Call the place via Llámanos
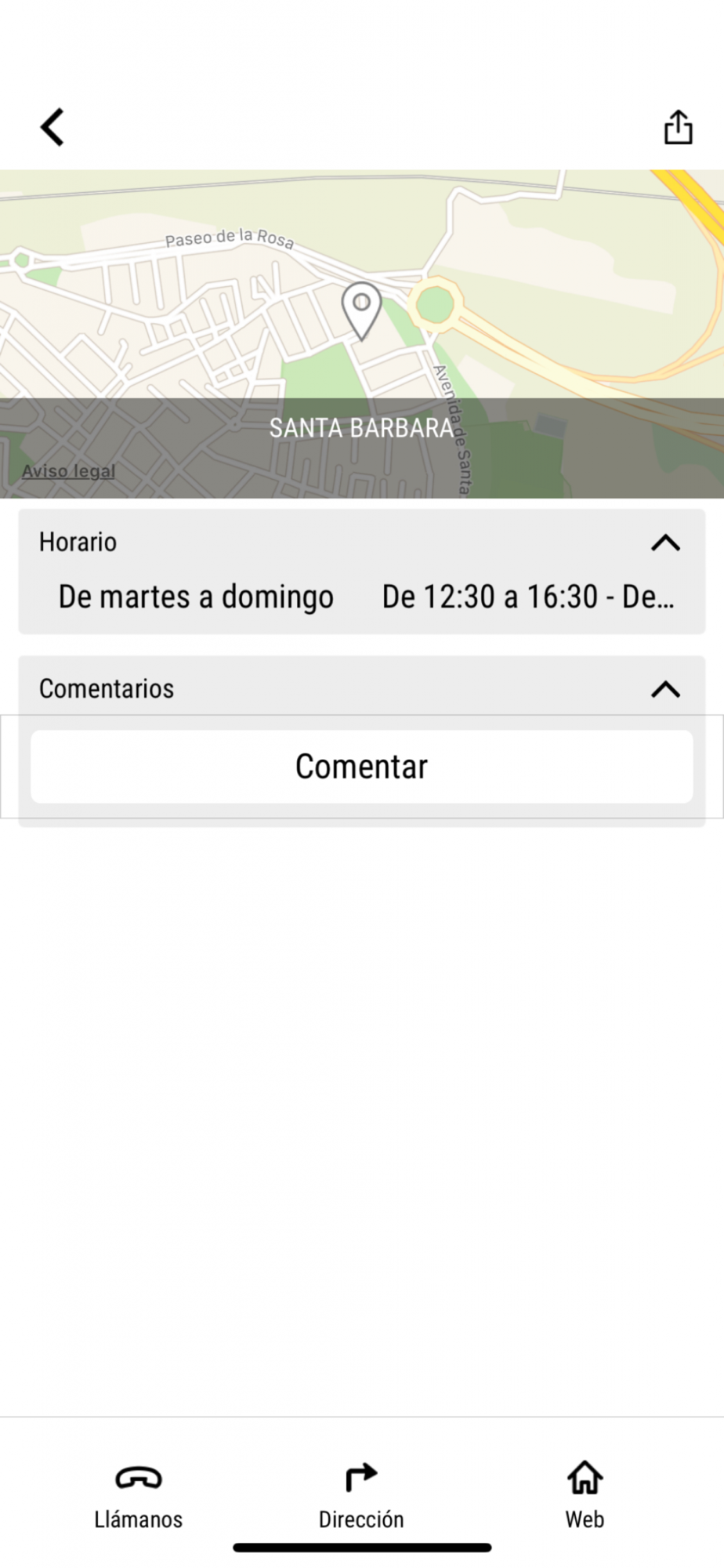Screen dimensions: 724x1568 tap(139, 1496)
